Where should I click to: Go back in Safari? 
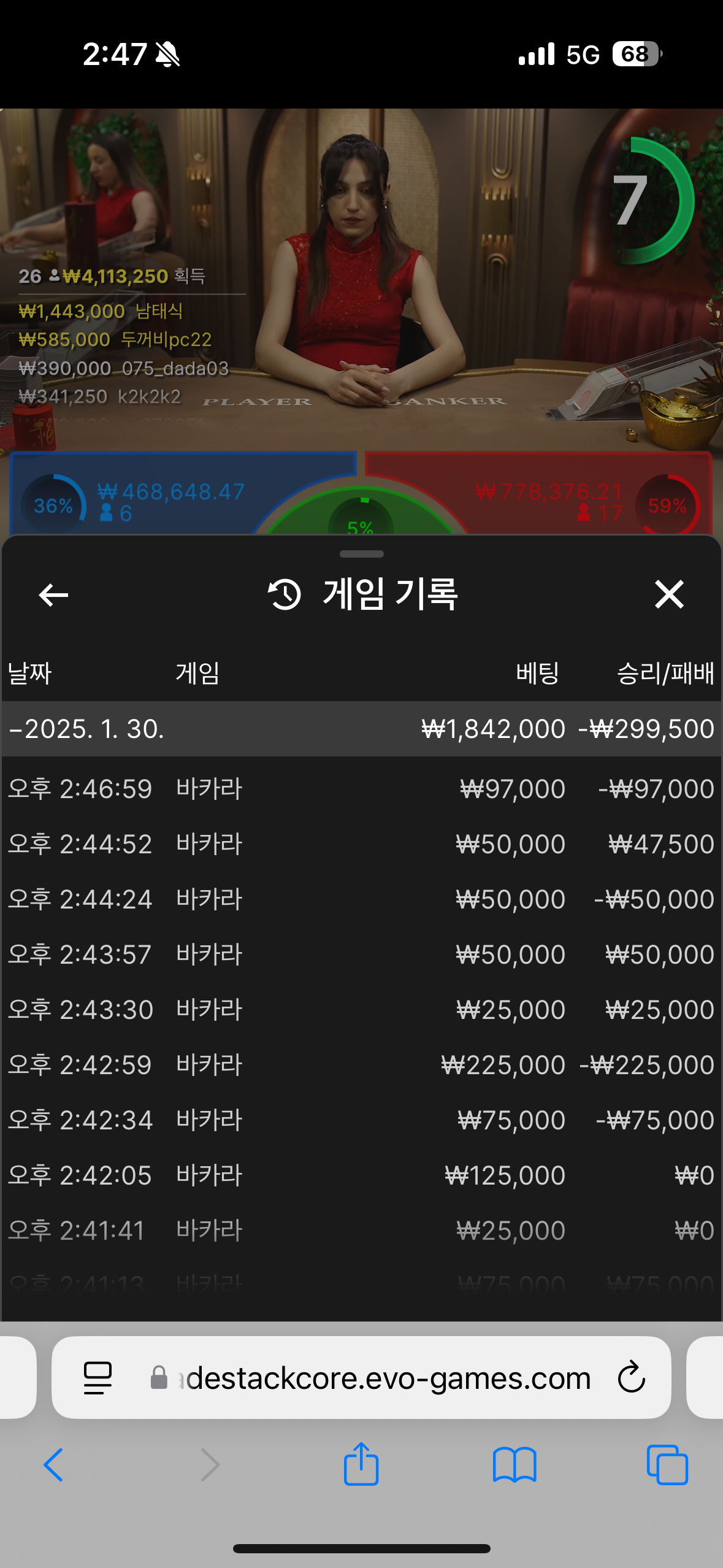[53, 1465]
